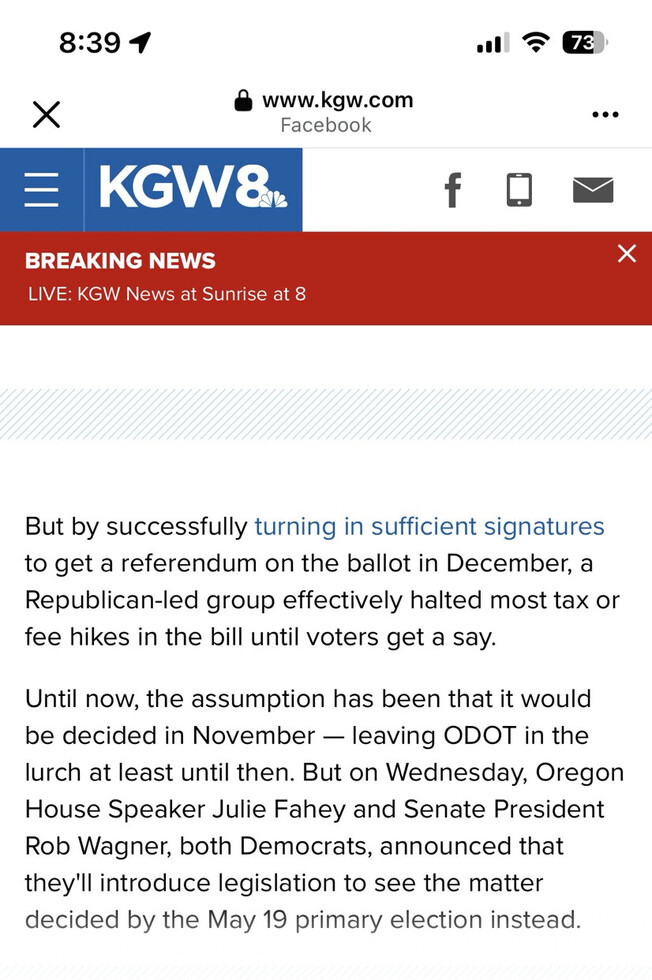Open the KGW hamburger menu

(42, 190)
